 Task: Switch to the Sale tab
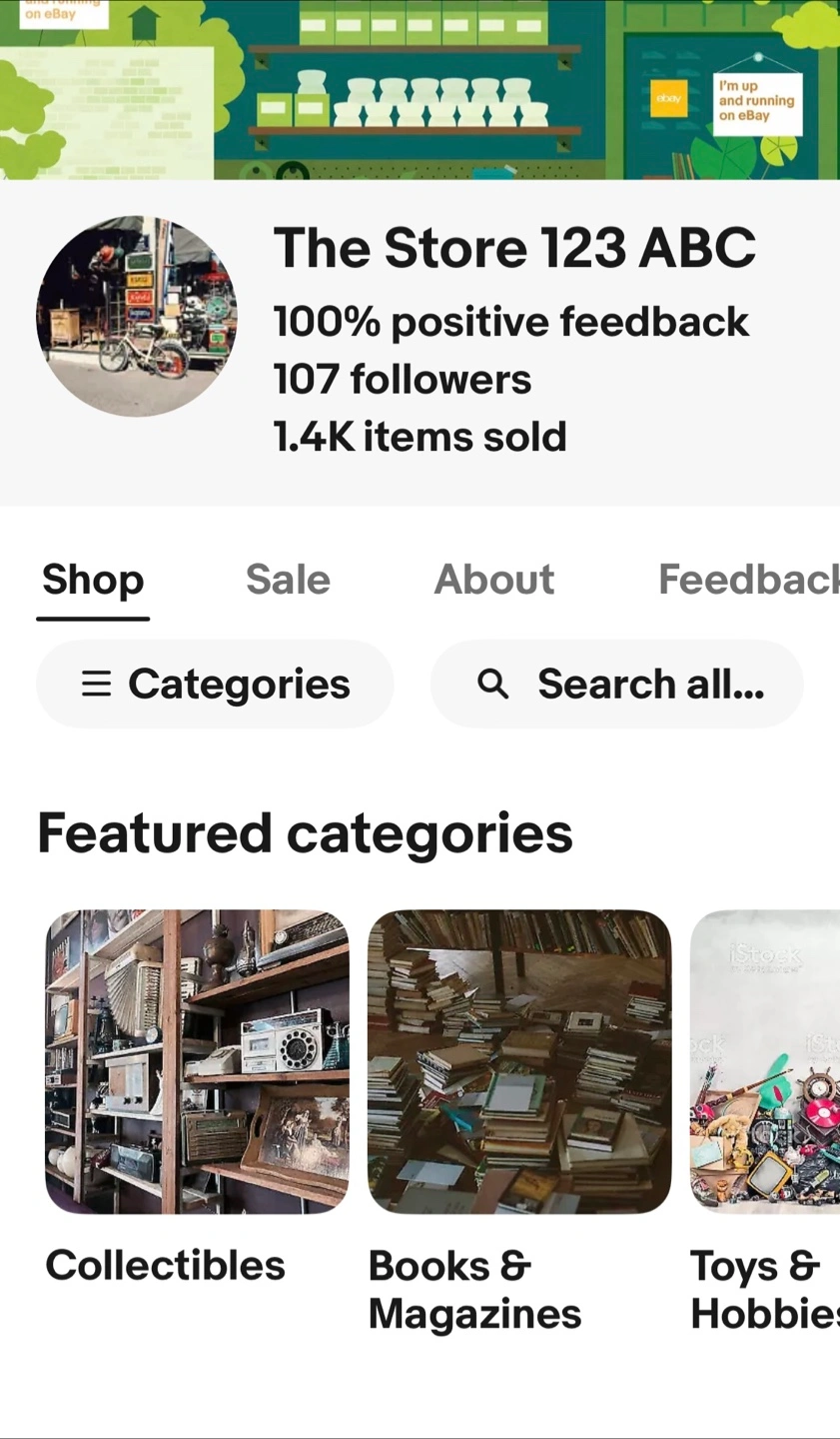point(288,580)
